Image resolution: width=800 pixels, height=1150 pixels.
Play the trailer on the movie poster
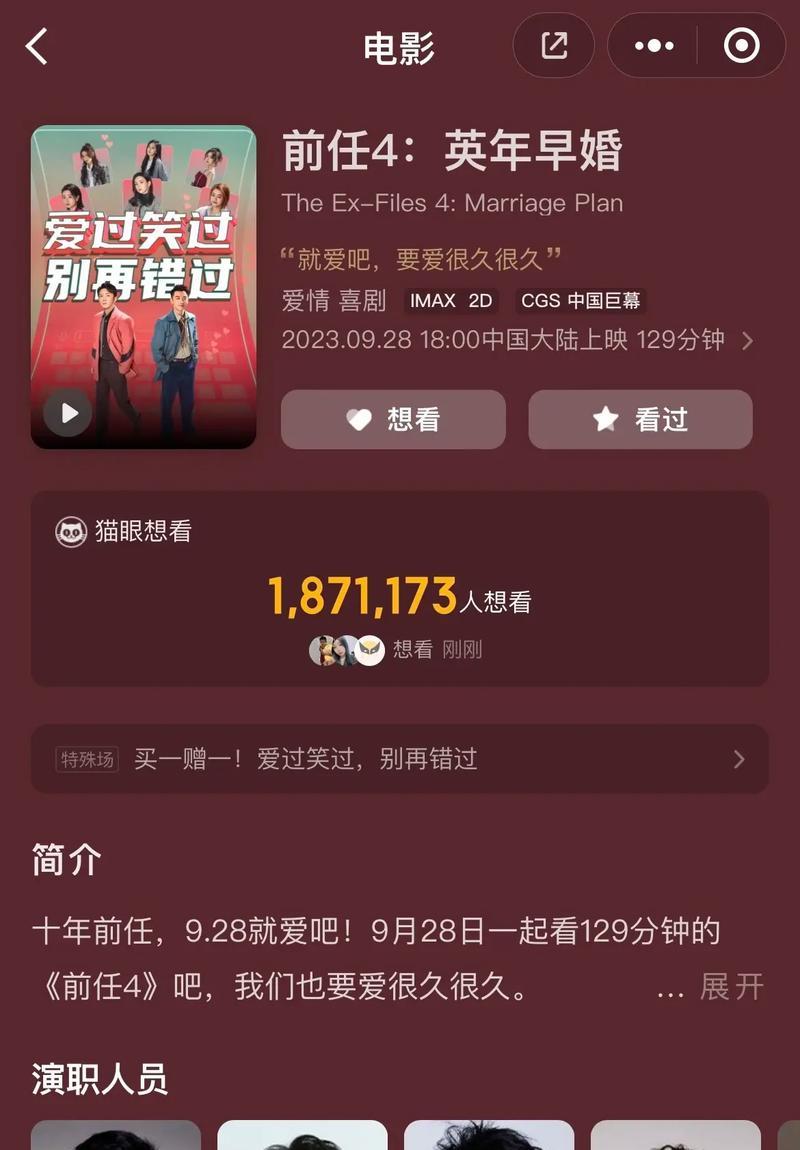(x=68, y=413)
